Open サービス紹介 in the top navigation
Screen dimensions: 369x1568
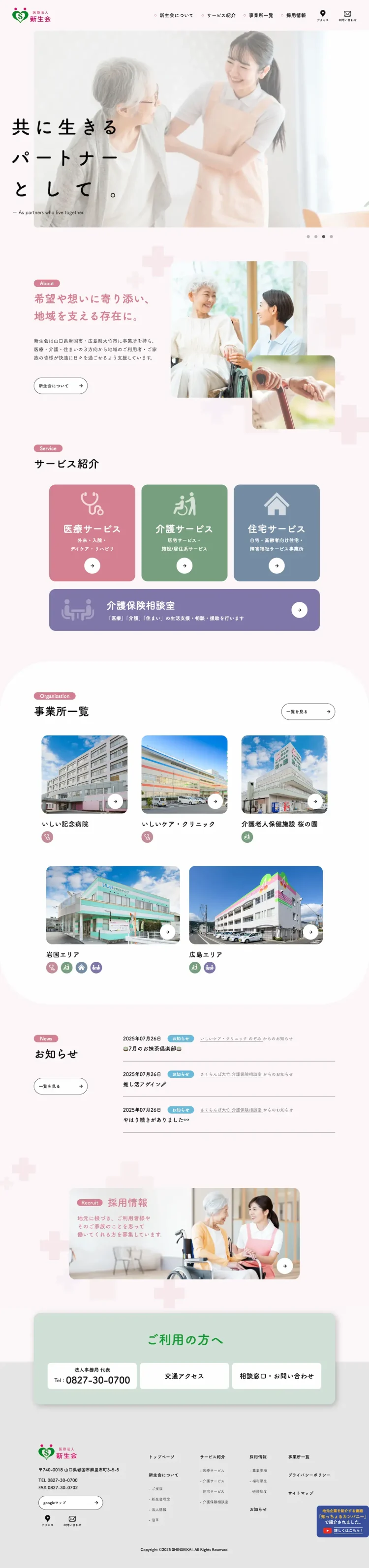pyautogui.click(x=220, y=16)
